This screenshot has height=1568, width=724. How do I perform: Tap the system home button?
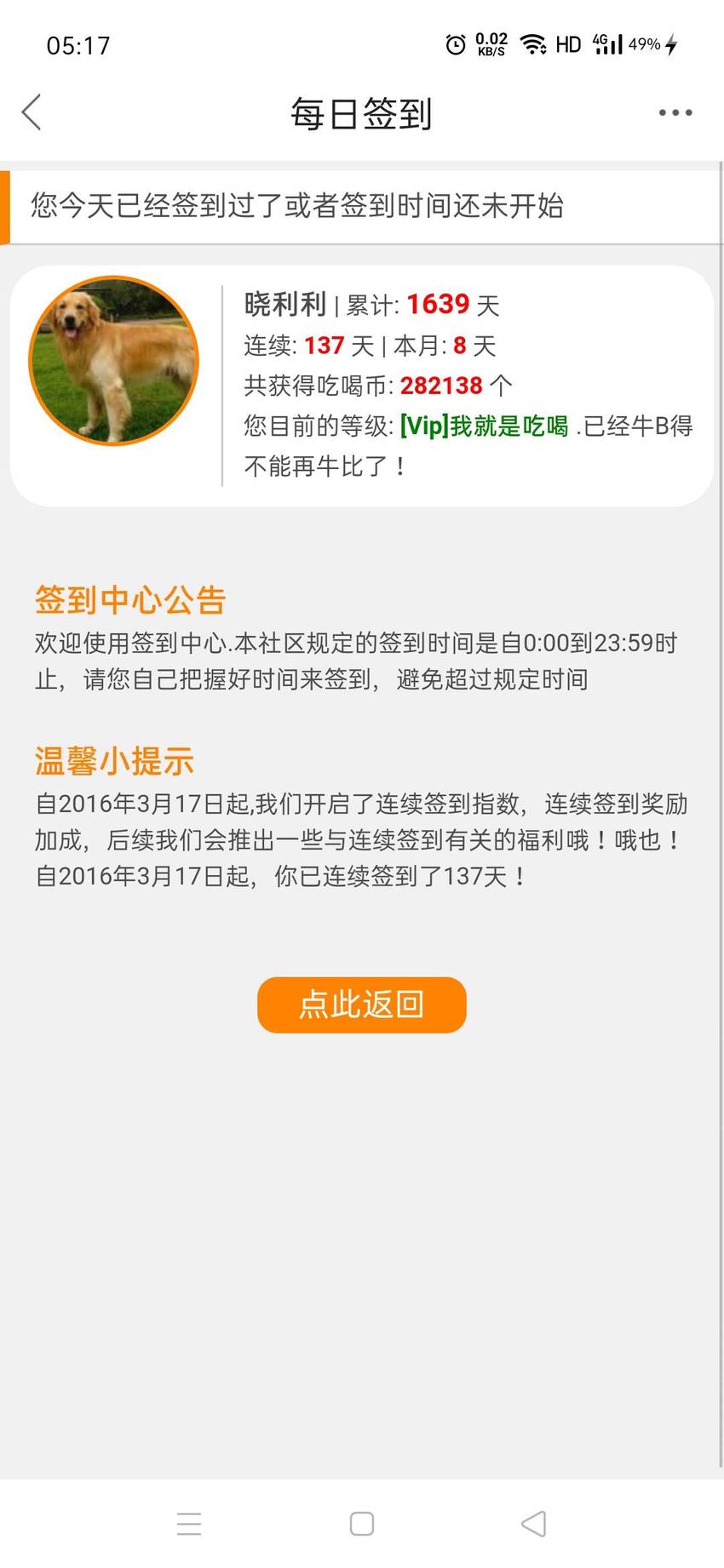point(362,1524)
